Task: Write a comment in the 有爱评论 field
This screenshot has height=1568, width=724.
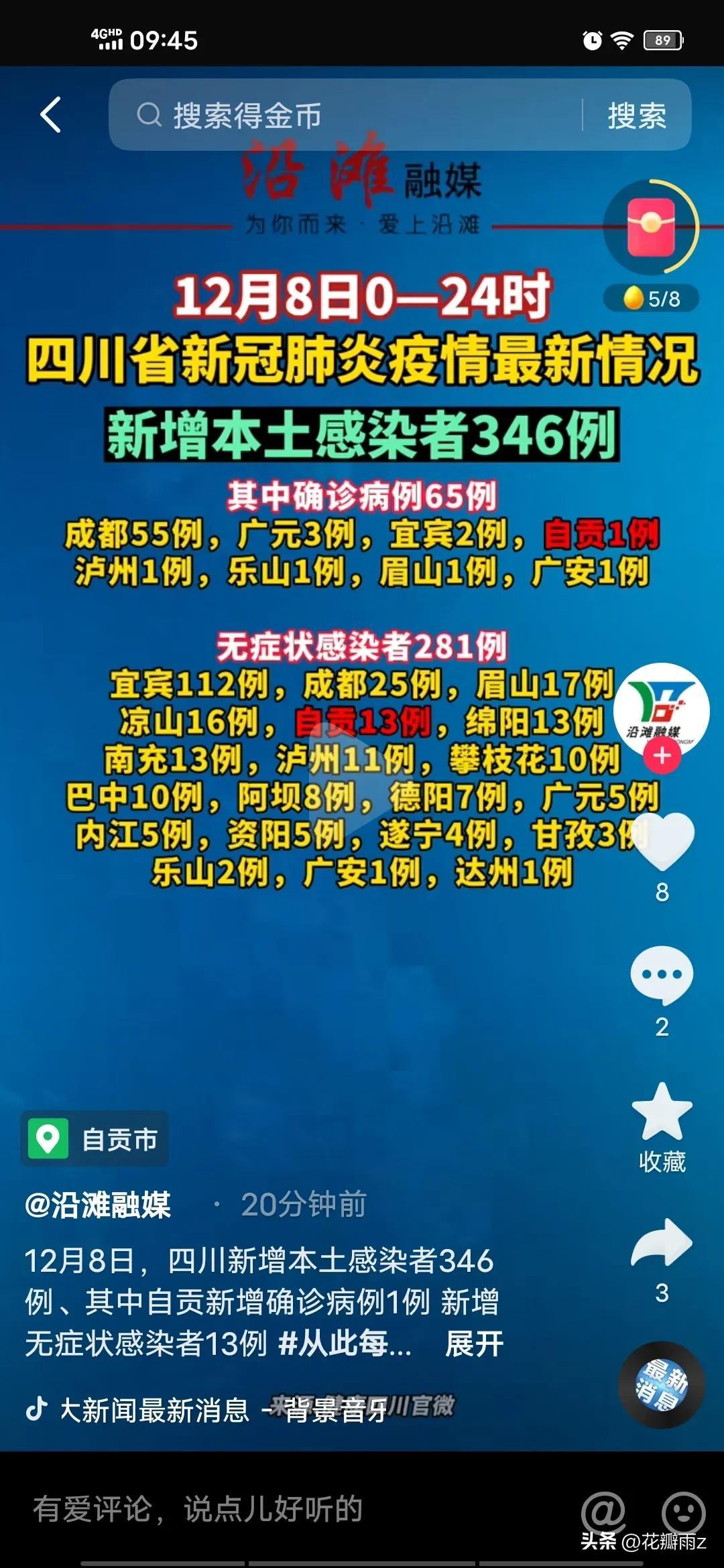Action: click(x=268, y=1509)
